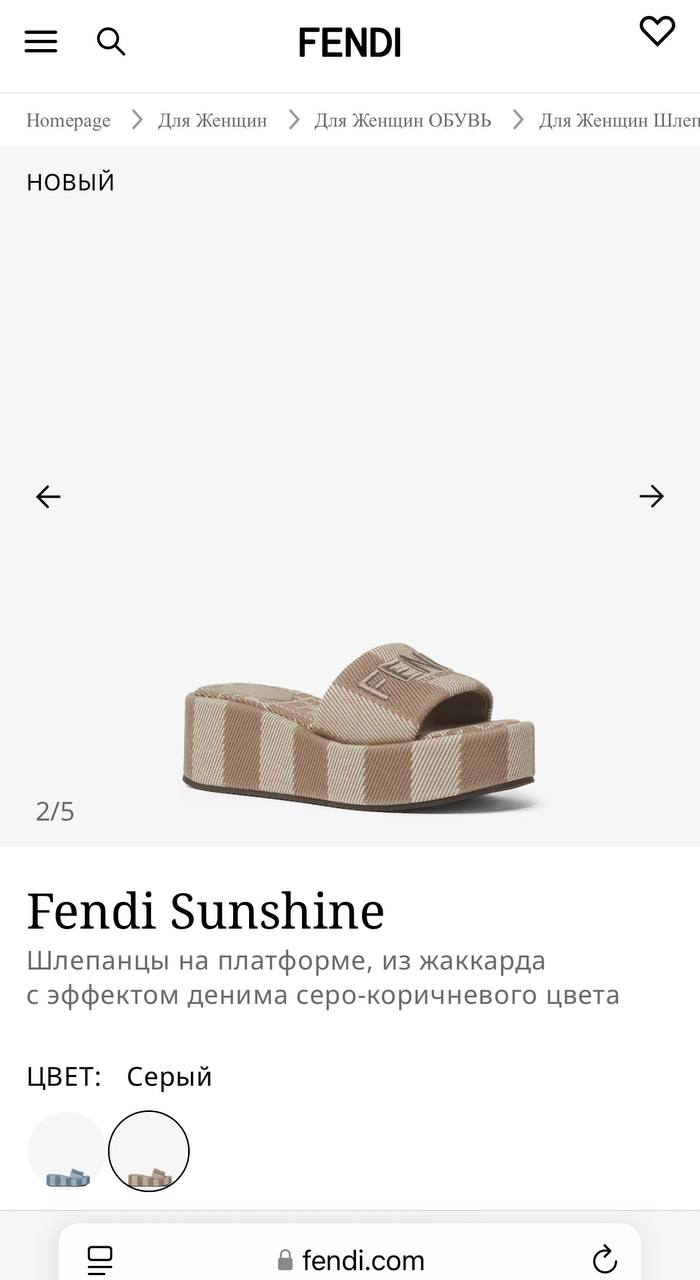This screenshot has height=1280, width=700.
Task: Select the grey-brown color swatch
Action: click(x=149, y=1151)
